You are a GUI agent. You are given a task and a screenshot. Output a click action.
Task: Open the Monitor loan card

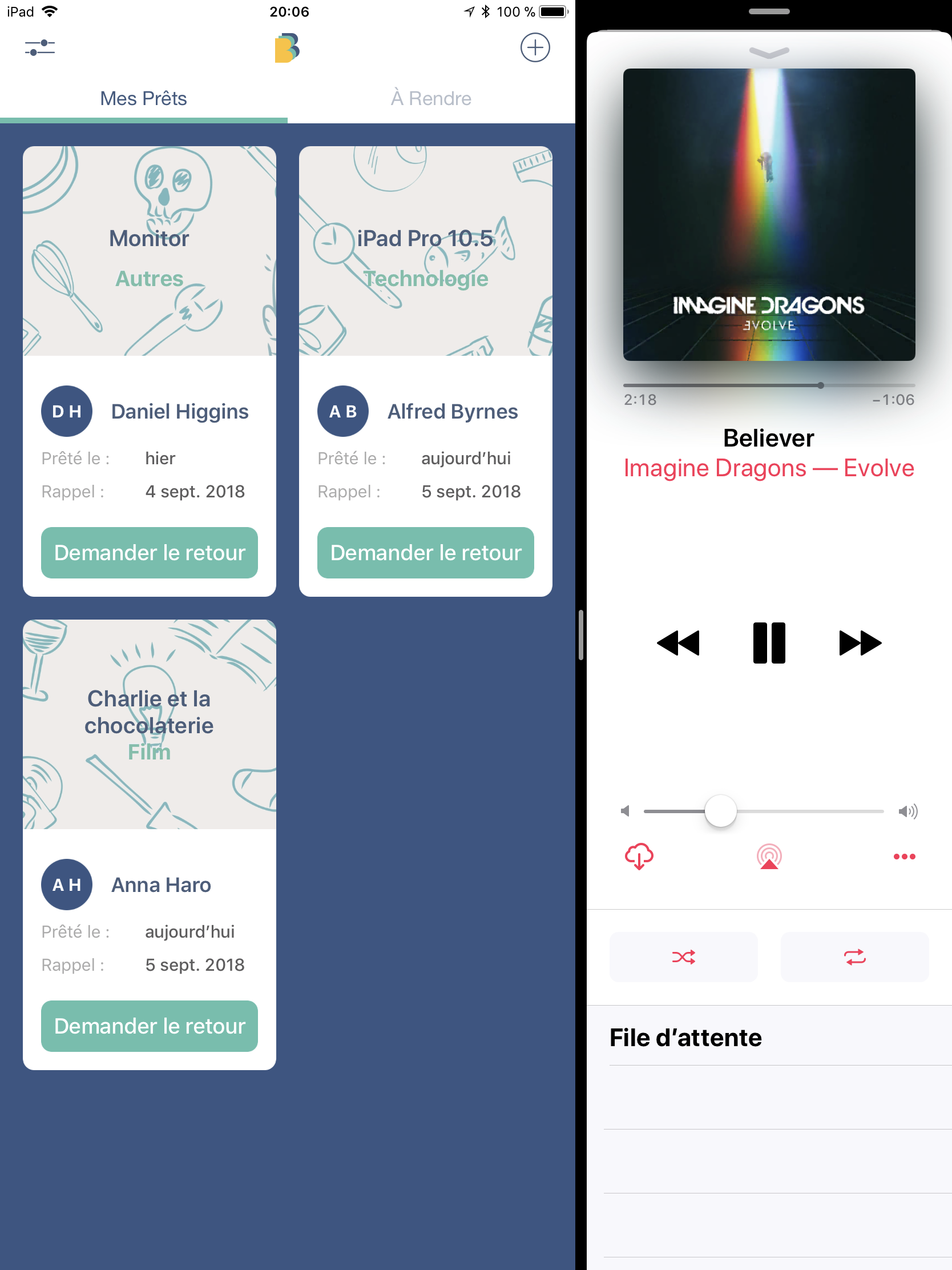149,251
